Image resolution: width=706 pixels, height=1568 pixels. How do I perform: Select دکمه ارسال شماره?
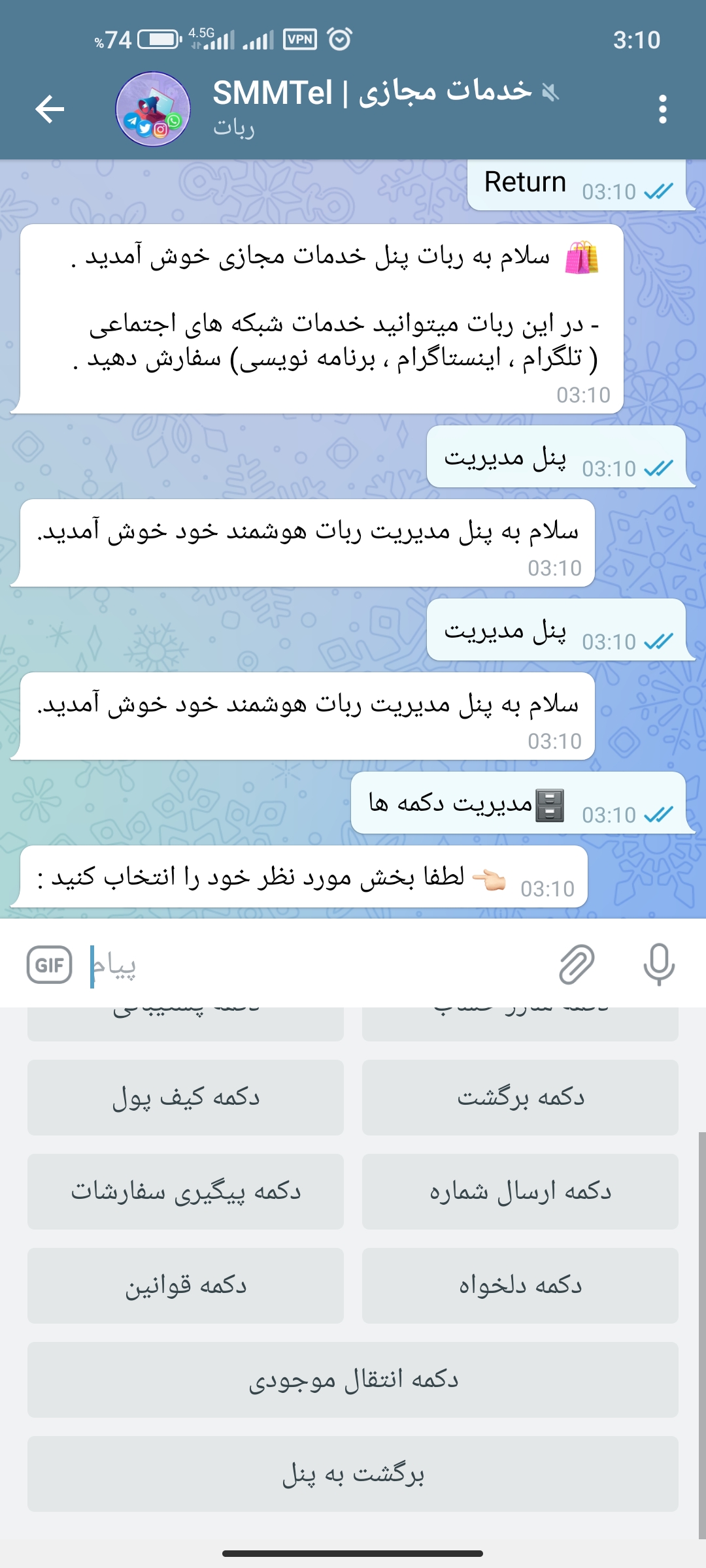pyautogui.click(x=520, y=1192)
